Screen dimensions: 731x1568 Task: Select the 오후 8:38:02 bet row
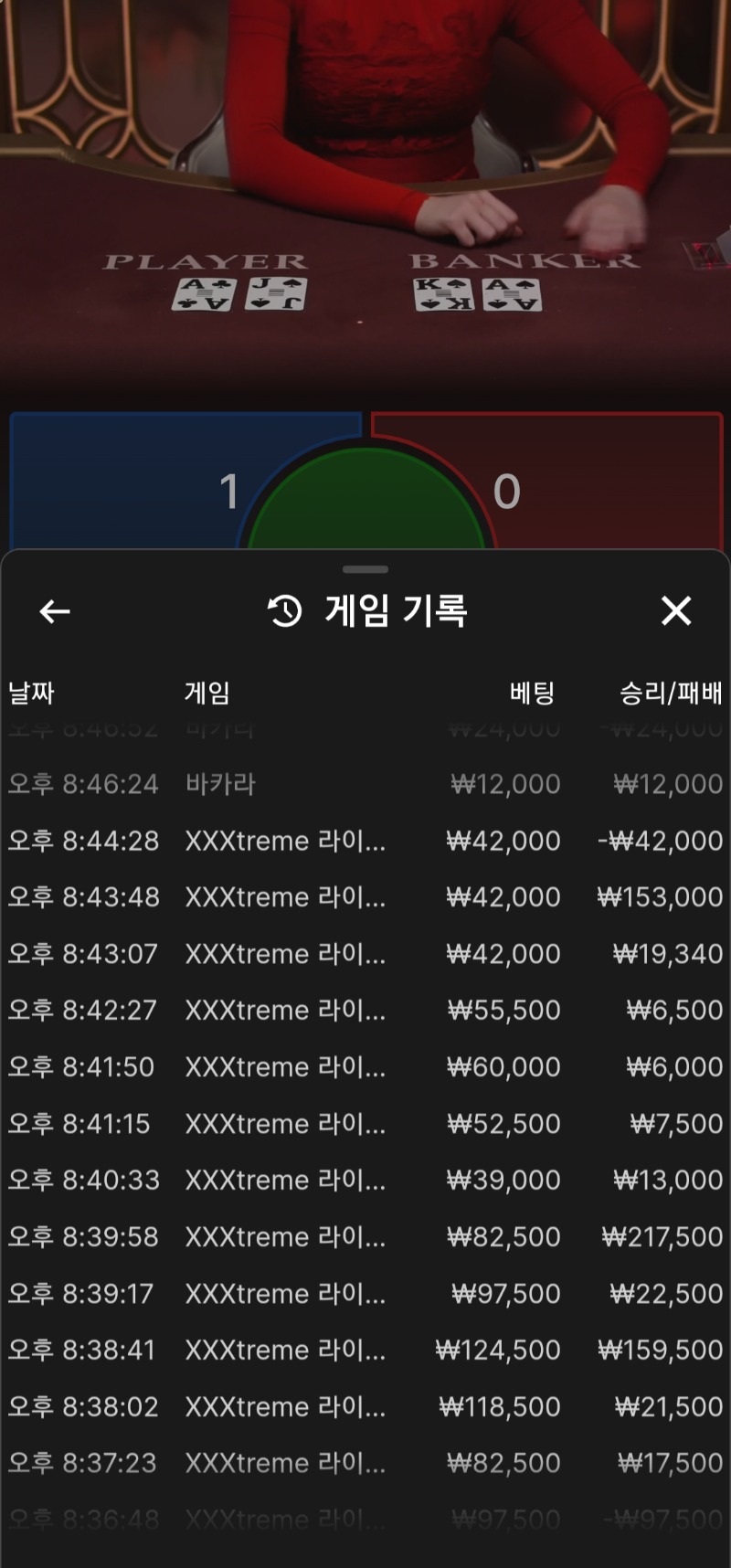click(365, 1407)
